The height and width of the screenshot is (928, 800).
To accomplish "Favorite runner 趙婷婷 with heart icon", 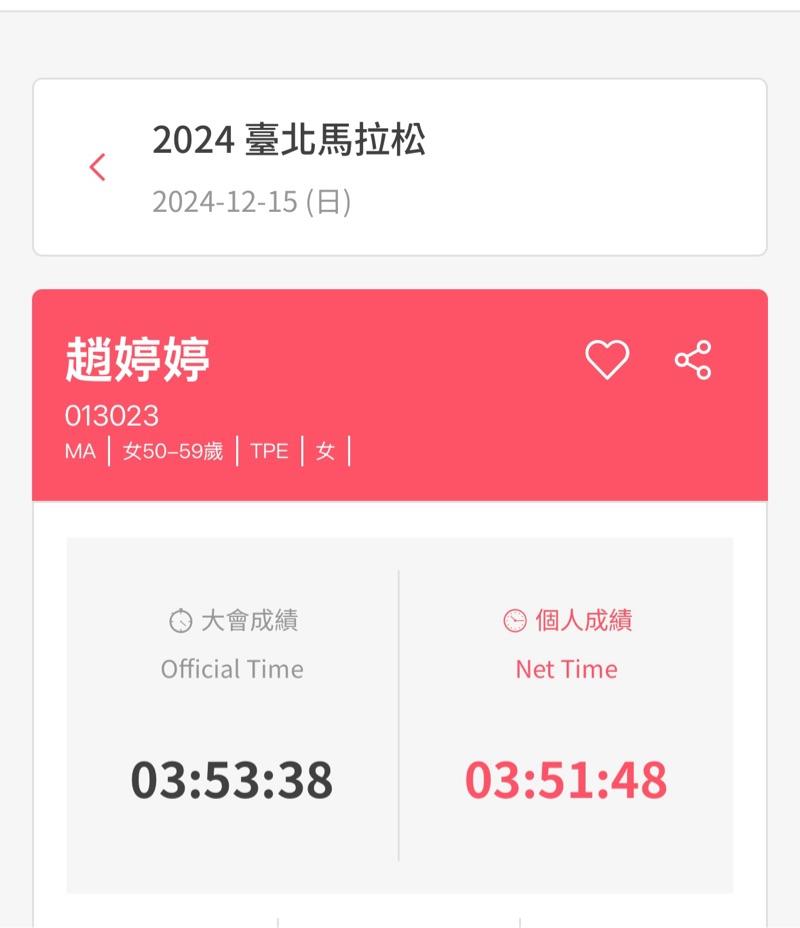I will pyautogui.click(x=607, y=360).
